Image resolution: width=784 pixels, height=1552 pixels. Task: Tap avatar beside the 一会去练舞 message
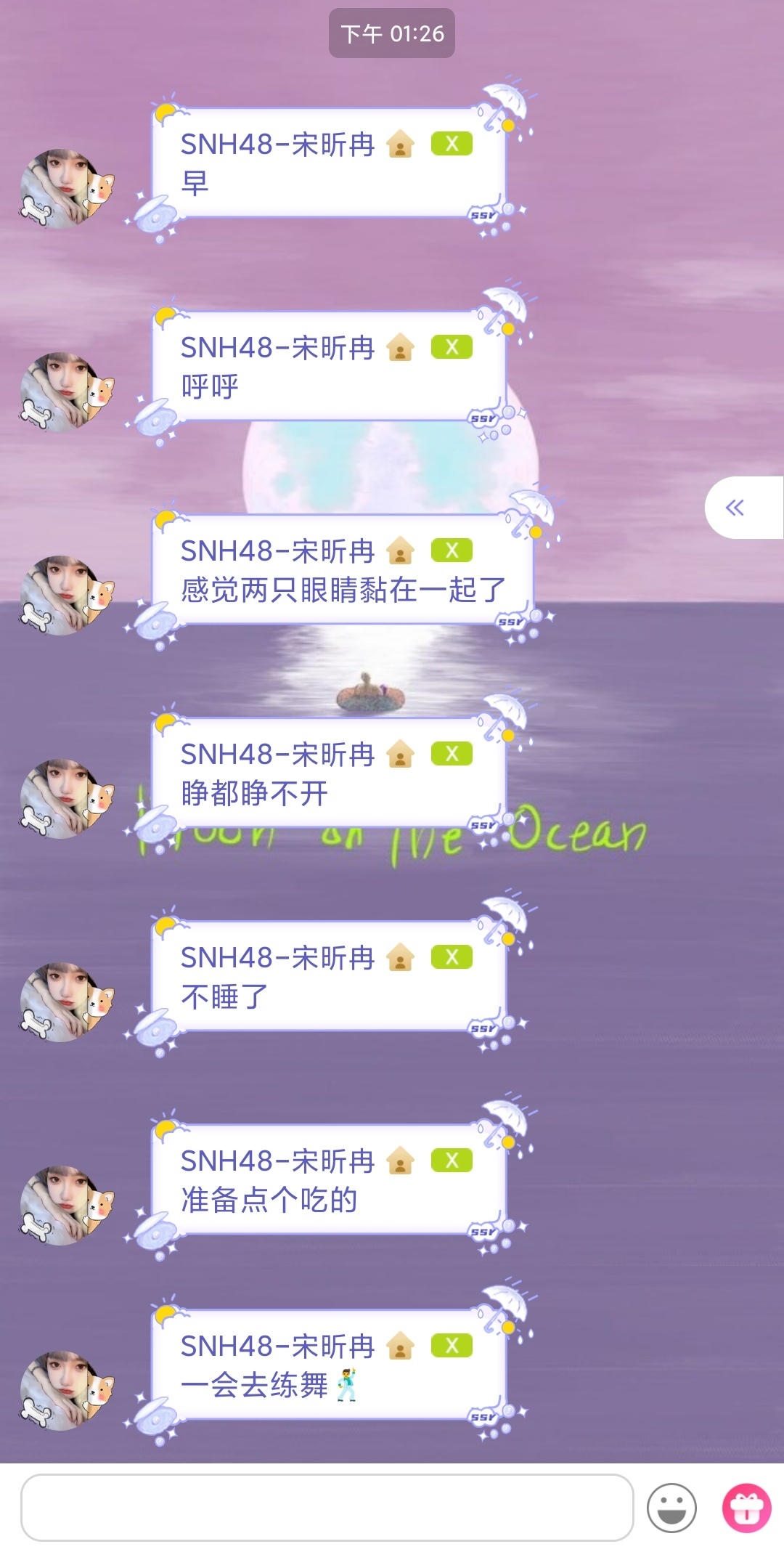(65, 1391)
